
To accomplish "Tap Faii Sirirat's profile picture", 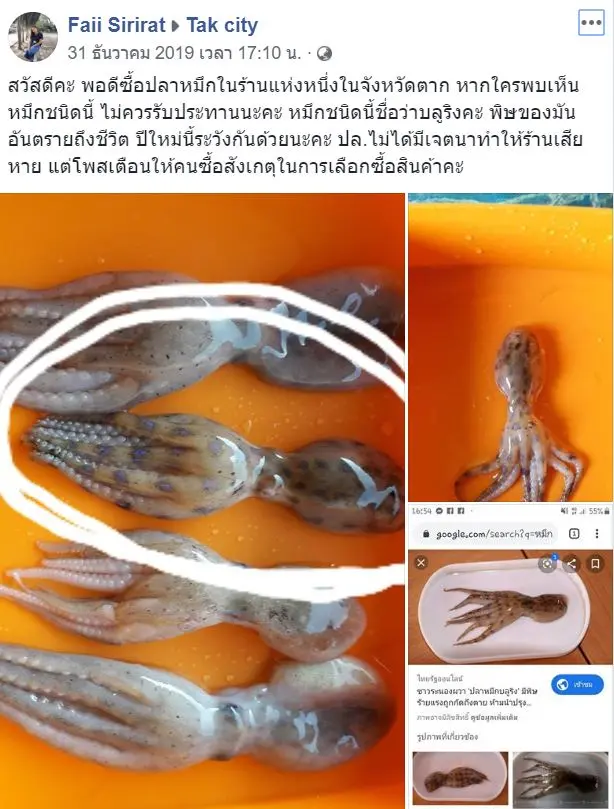I will pyautogui.click(x=33, y=37).
